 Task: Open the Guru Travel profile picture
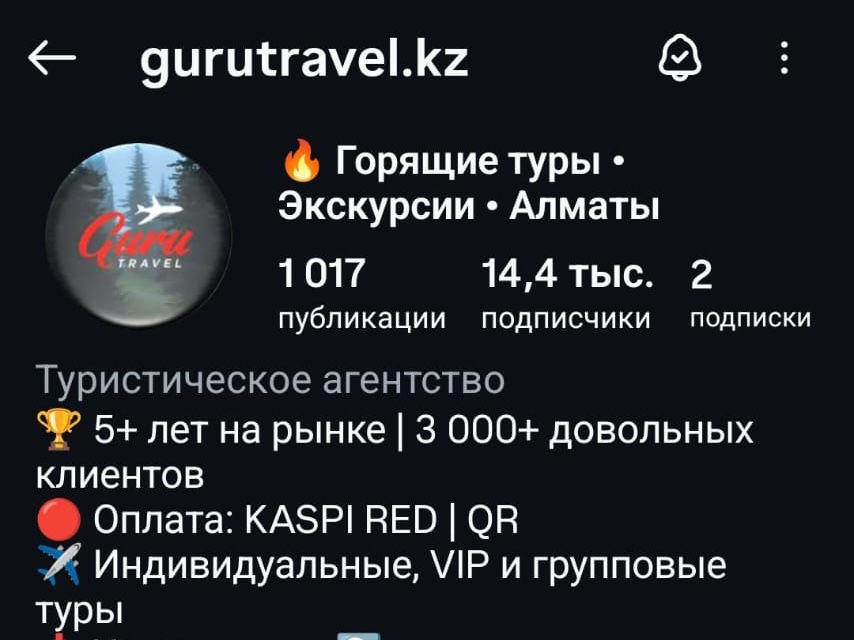(138, 236)
